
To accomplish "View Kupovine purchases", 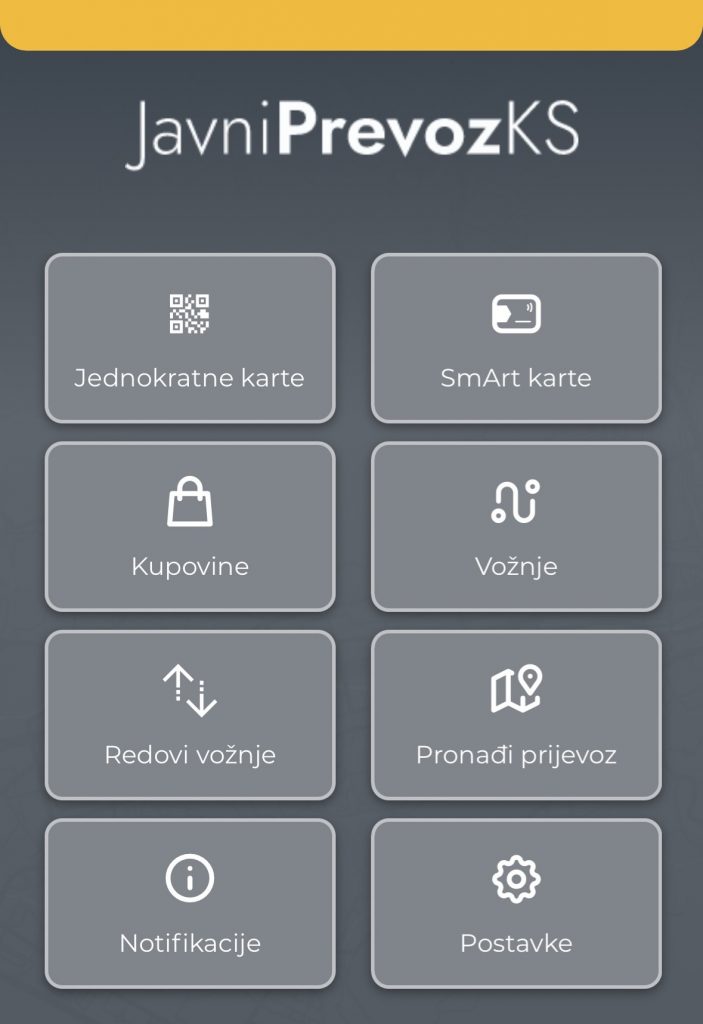I will coord(190,526).
